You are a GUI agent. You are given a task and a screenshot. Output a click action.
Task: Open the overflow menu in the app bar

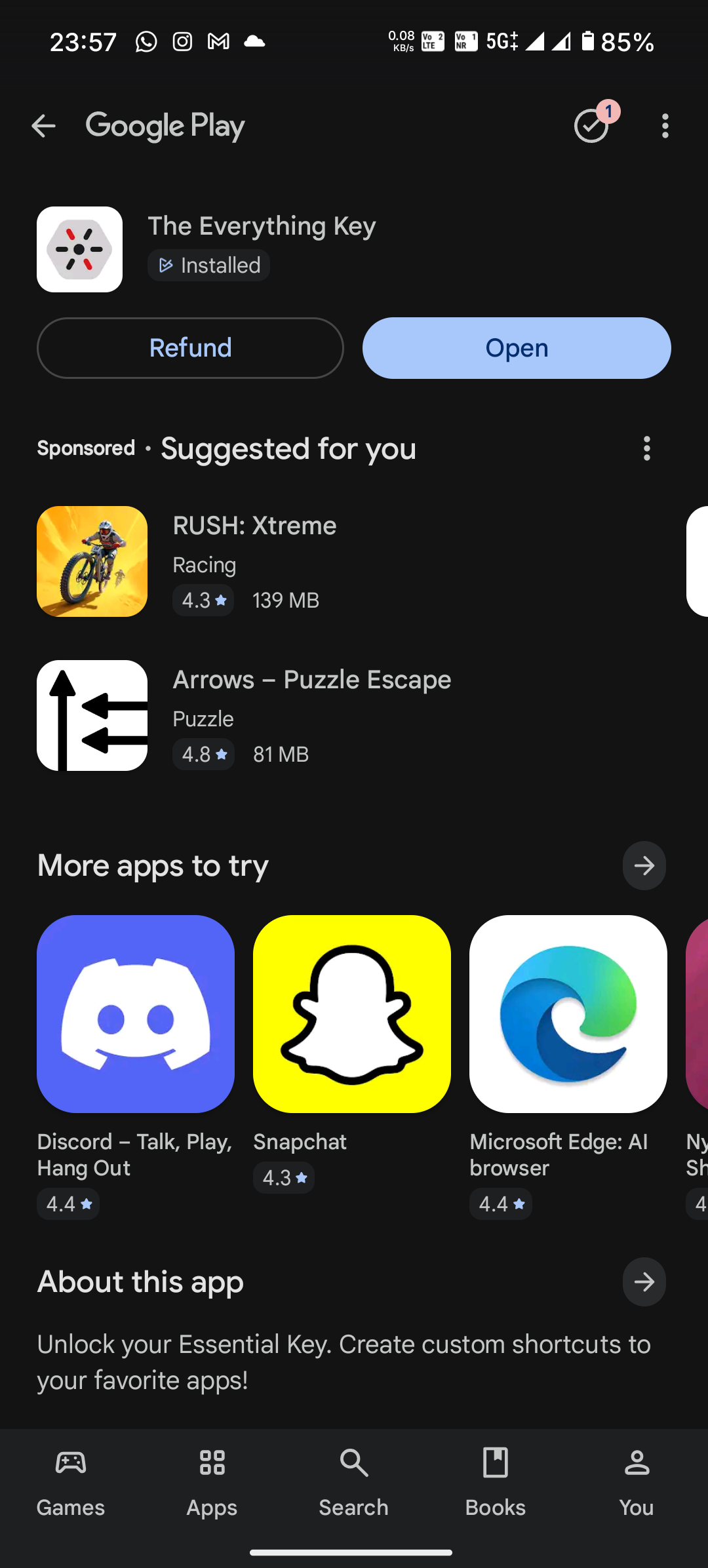(665, 126)
